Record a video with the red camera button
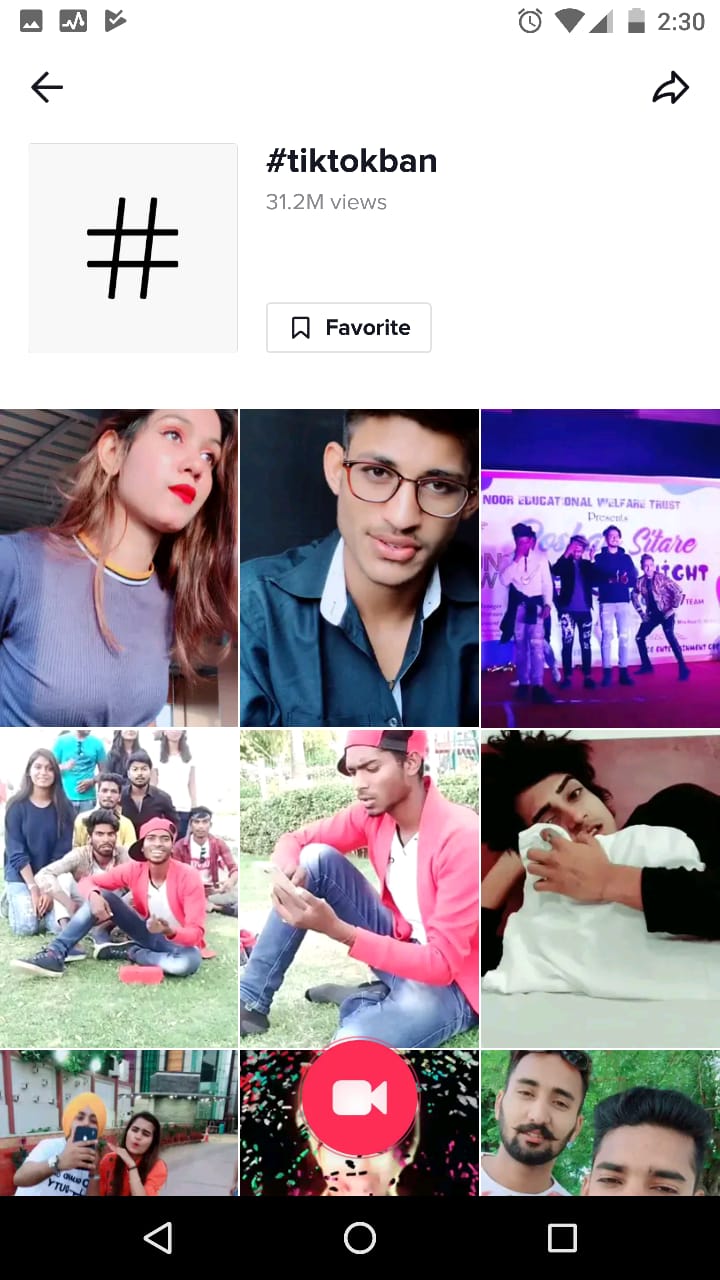 pyautogui.click(x=360, y=1099)
